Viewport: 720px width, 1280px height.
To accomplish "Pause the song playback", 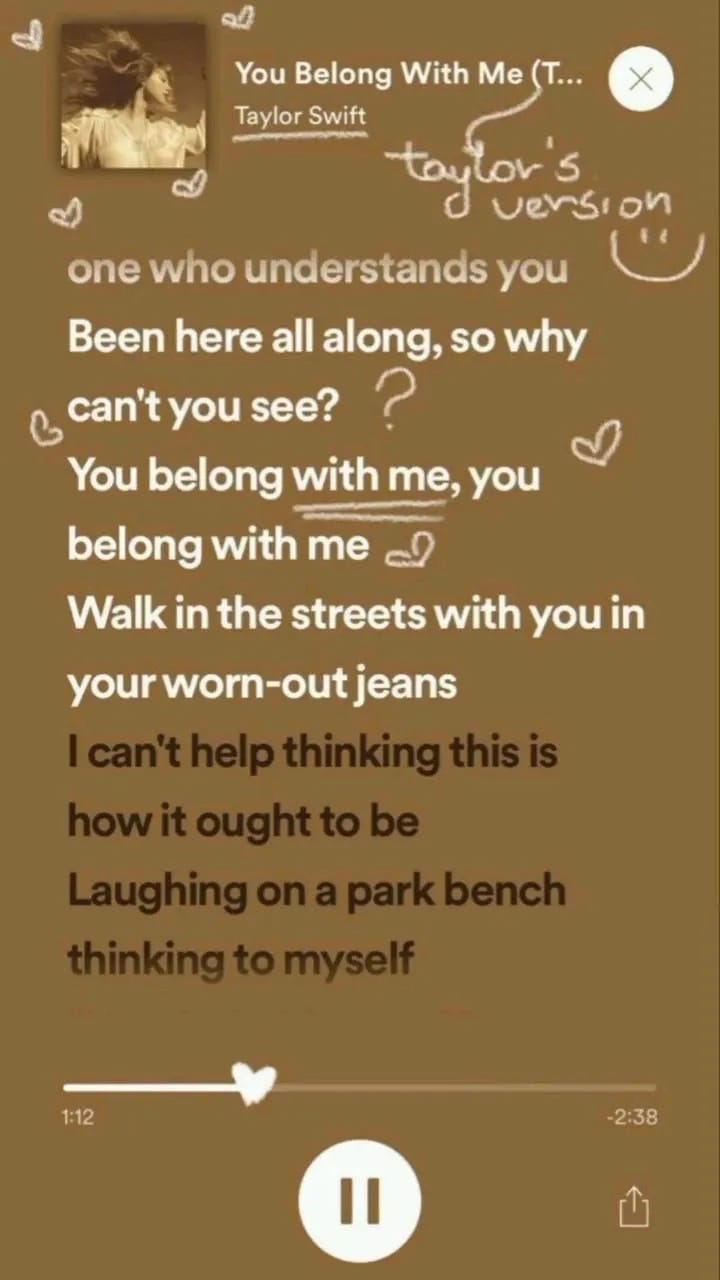I will pos(360,1201).
